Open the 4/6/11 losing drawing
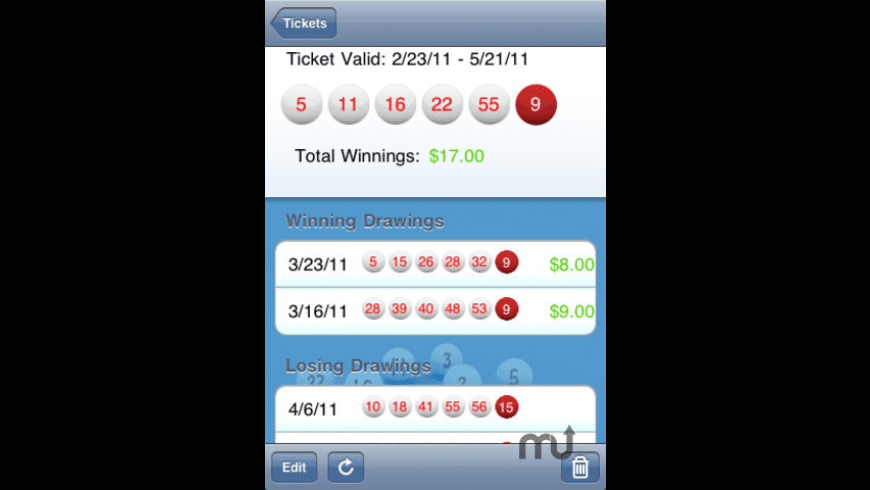This screenshot has height=490, width=870. [x=435, y=408]
